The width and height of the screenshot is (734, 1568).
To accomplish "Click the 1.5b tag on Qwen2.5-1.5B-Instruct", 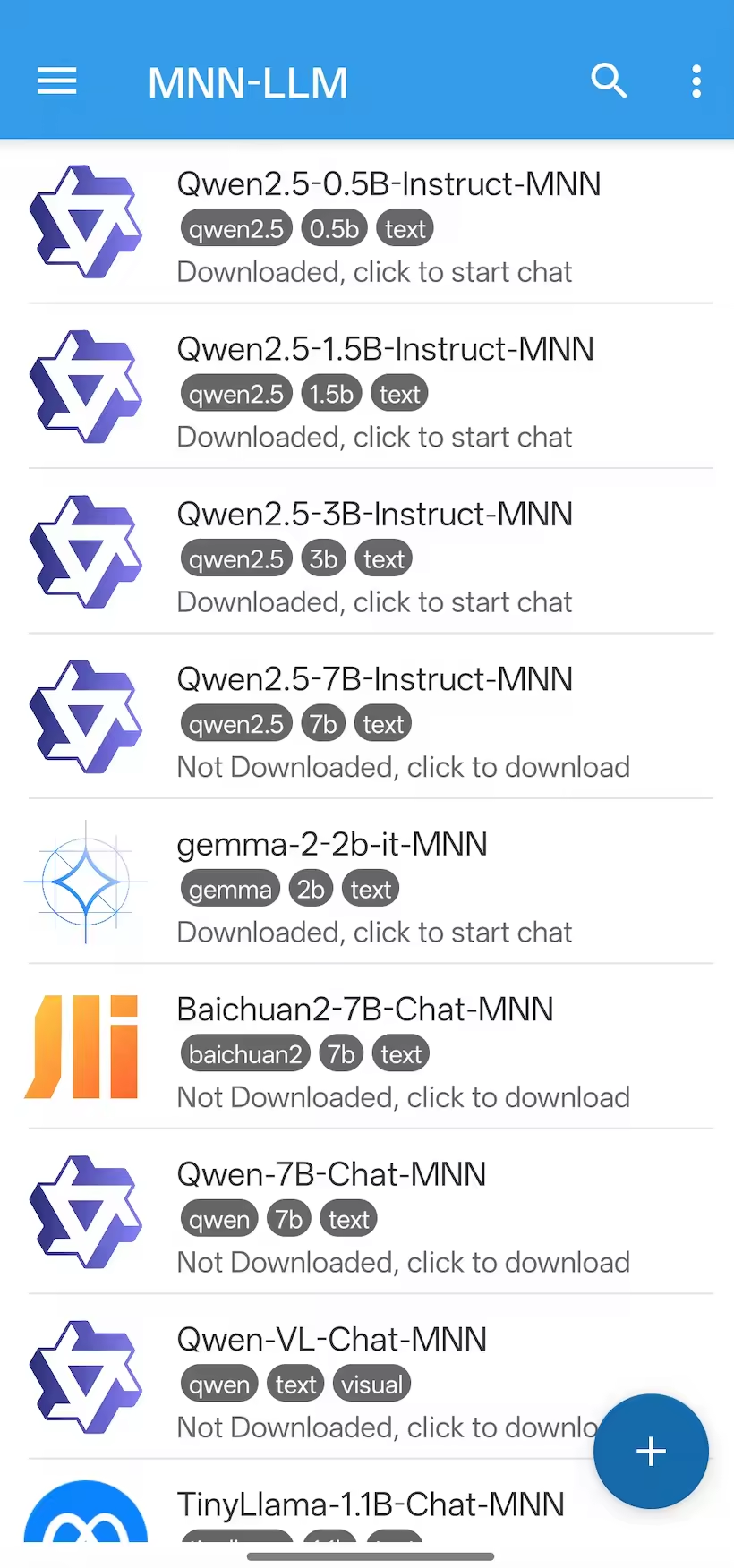I will coord(331,393).
